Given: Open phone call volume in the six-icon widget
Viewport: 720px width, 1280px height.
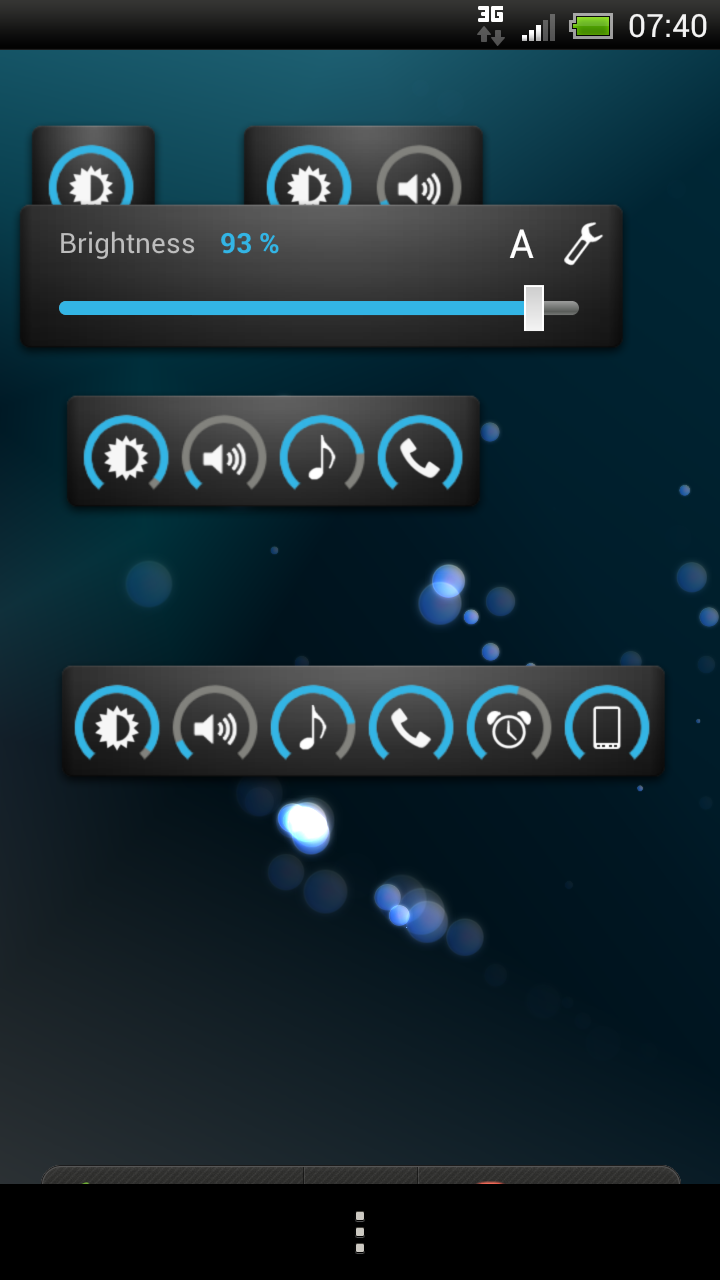Looking at the screenshot, I should pyautogui.click(x=411, y=728).
